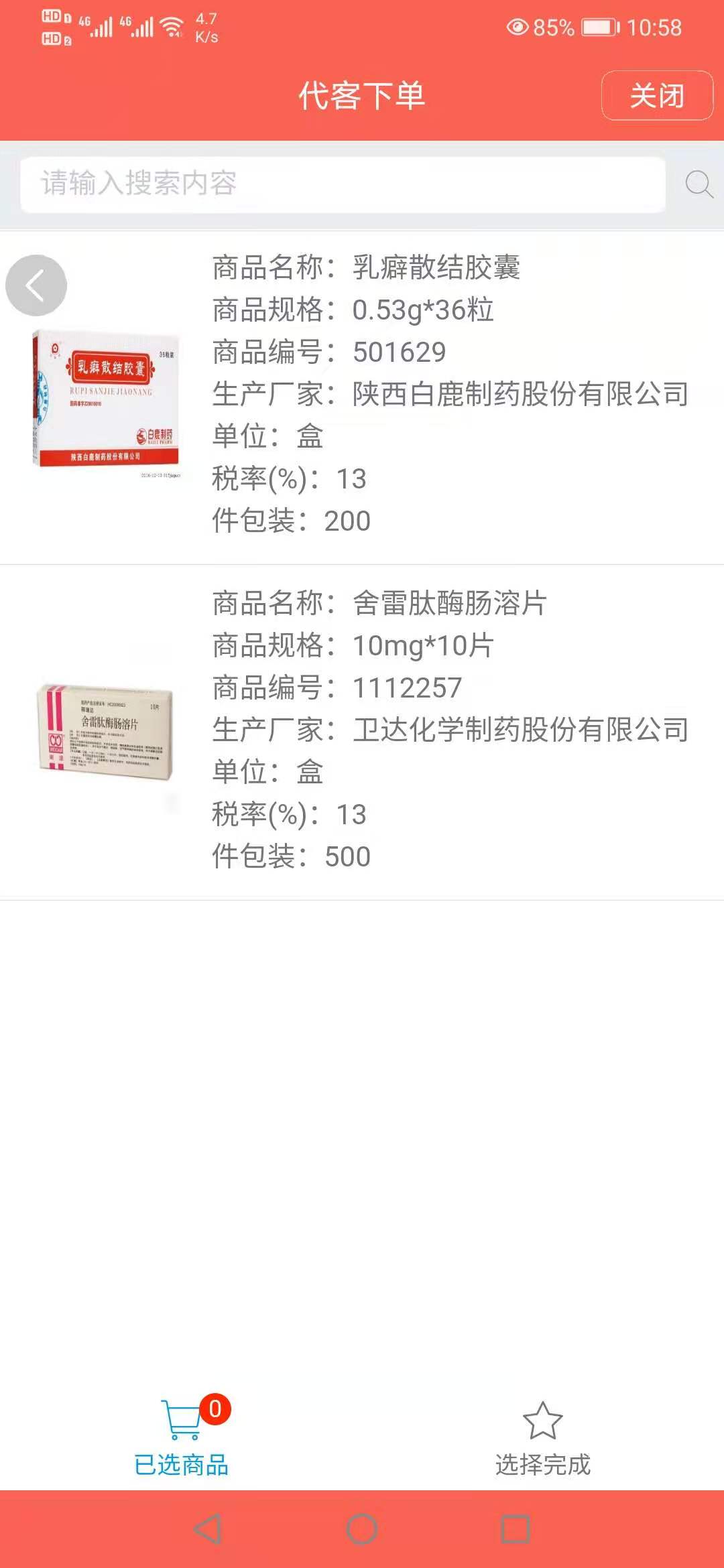
Task: Open recent apps from navigation bar
Action: (x=516, y=1529)
